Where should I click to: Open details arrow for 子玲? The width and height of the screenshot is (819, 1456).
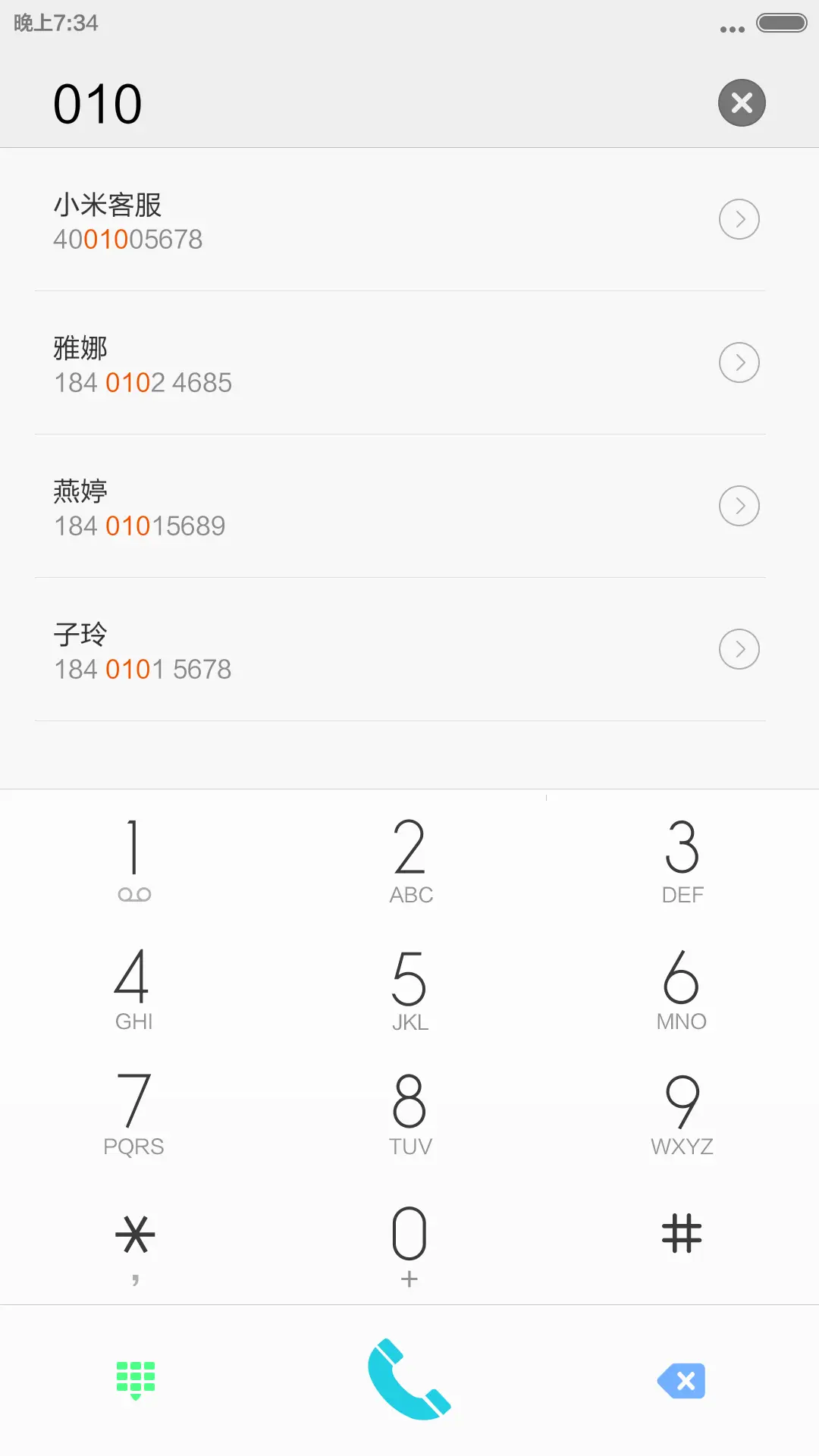[739, 649]
